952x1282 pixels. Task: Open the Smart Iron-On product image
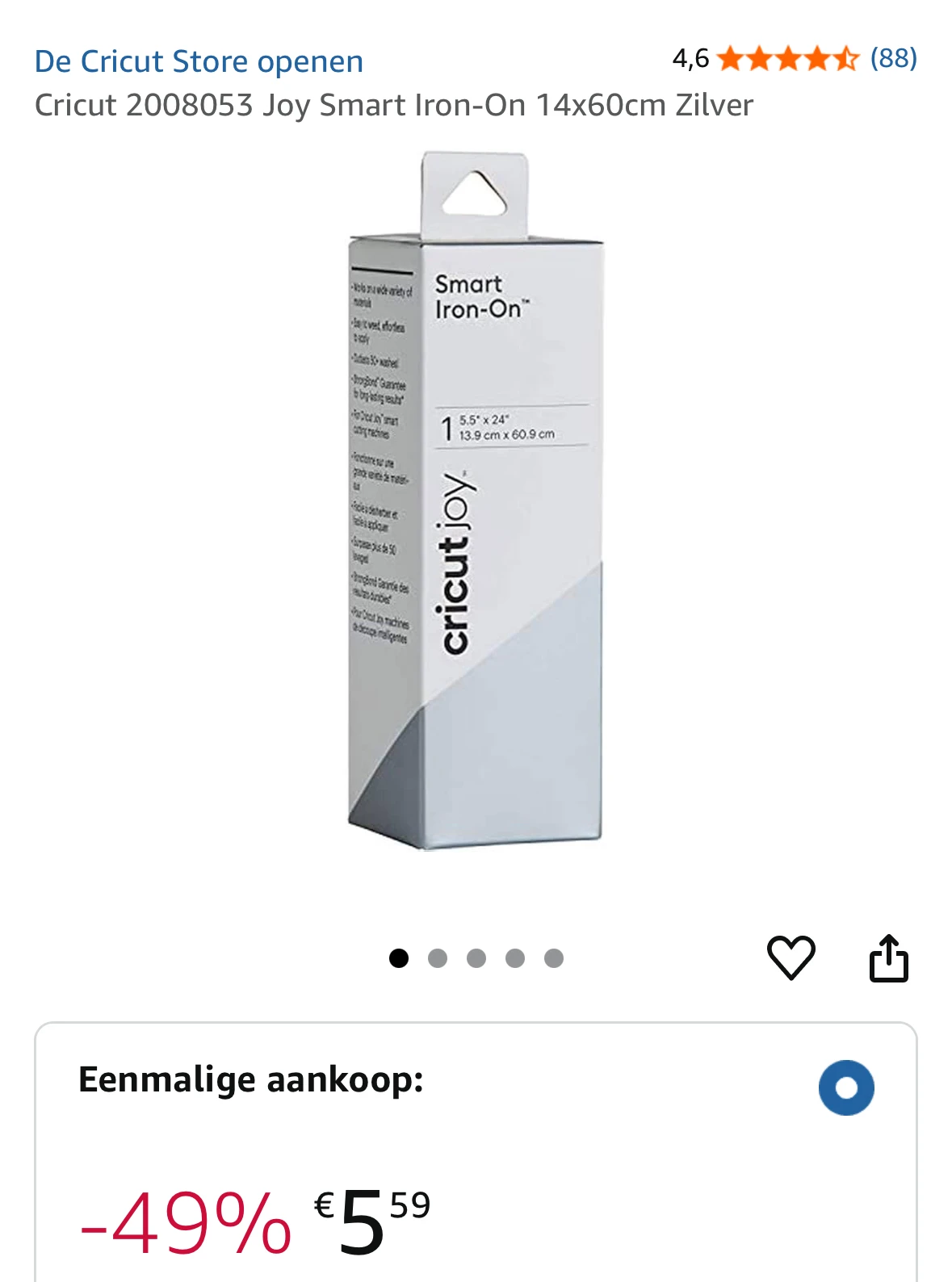tap(476, 501)
